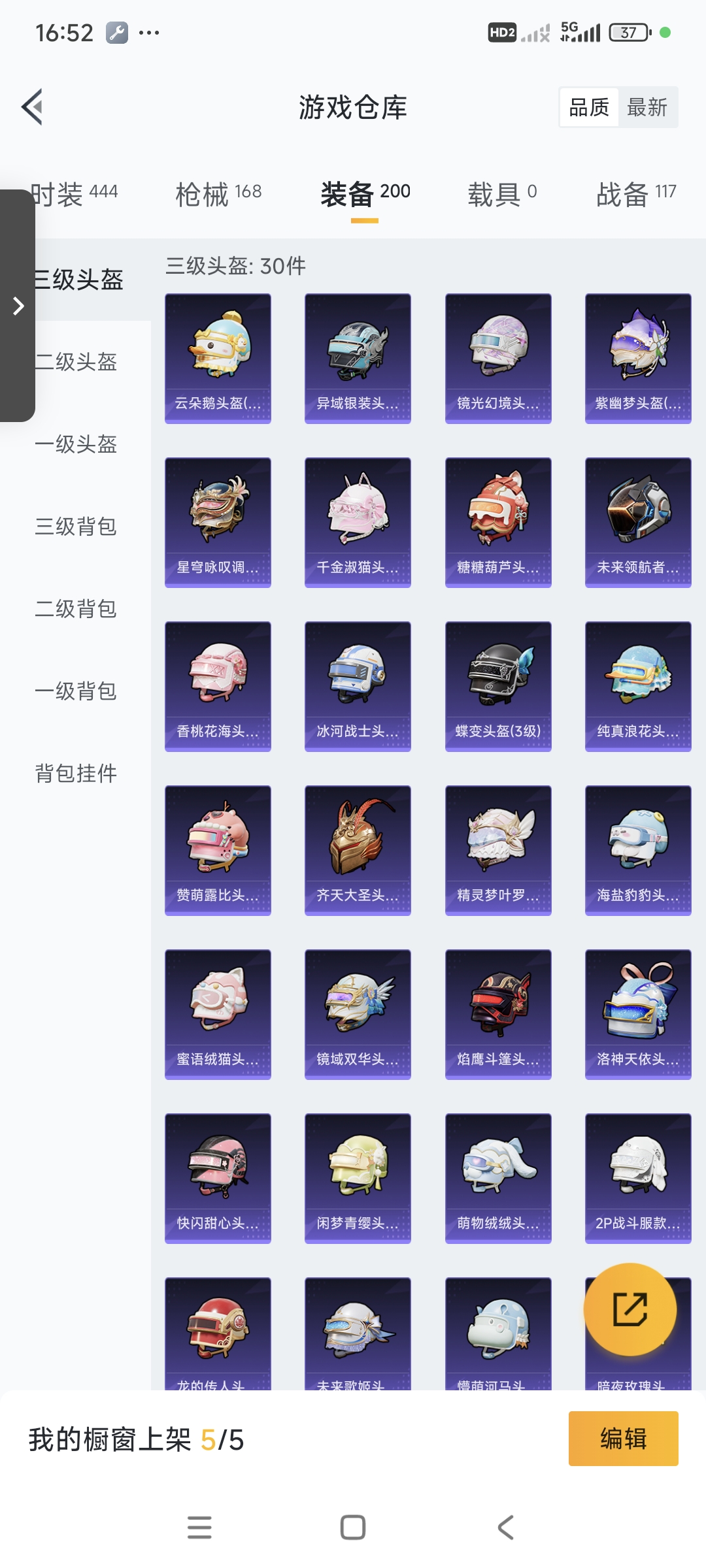Open 背包挂件 category
The width and height of the screenshot is (706, 1568).
tap(76, 774)
